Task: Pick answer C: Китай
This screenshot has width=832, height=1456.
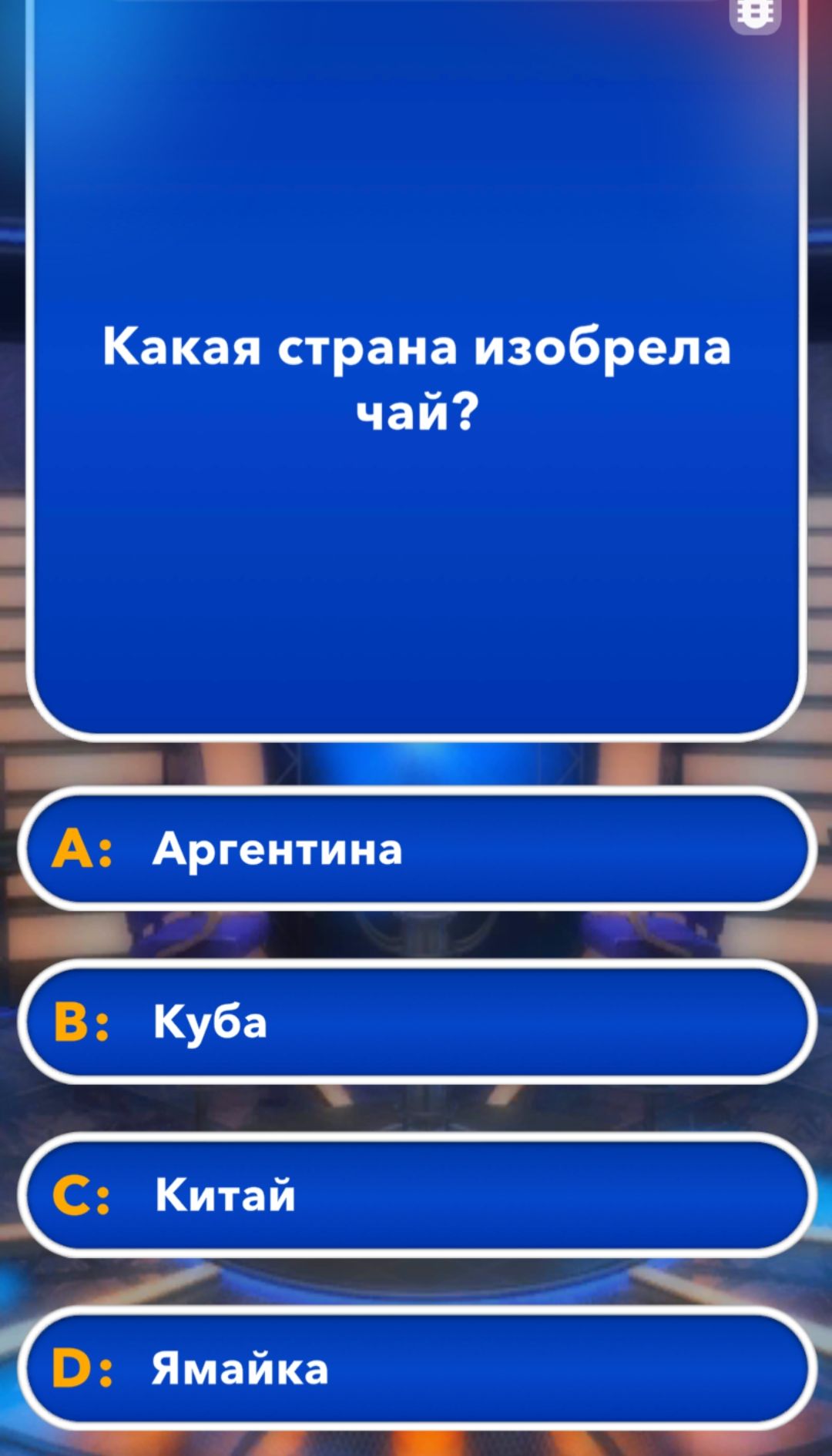Action: click(x=416, y=1195)
